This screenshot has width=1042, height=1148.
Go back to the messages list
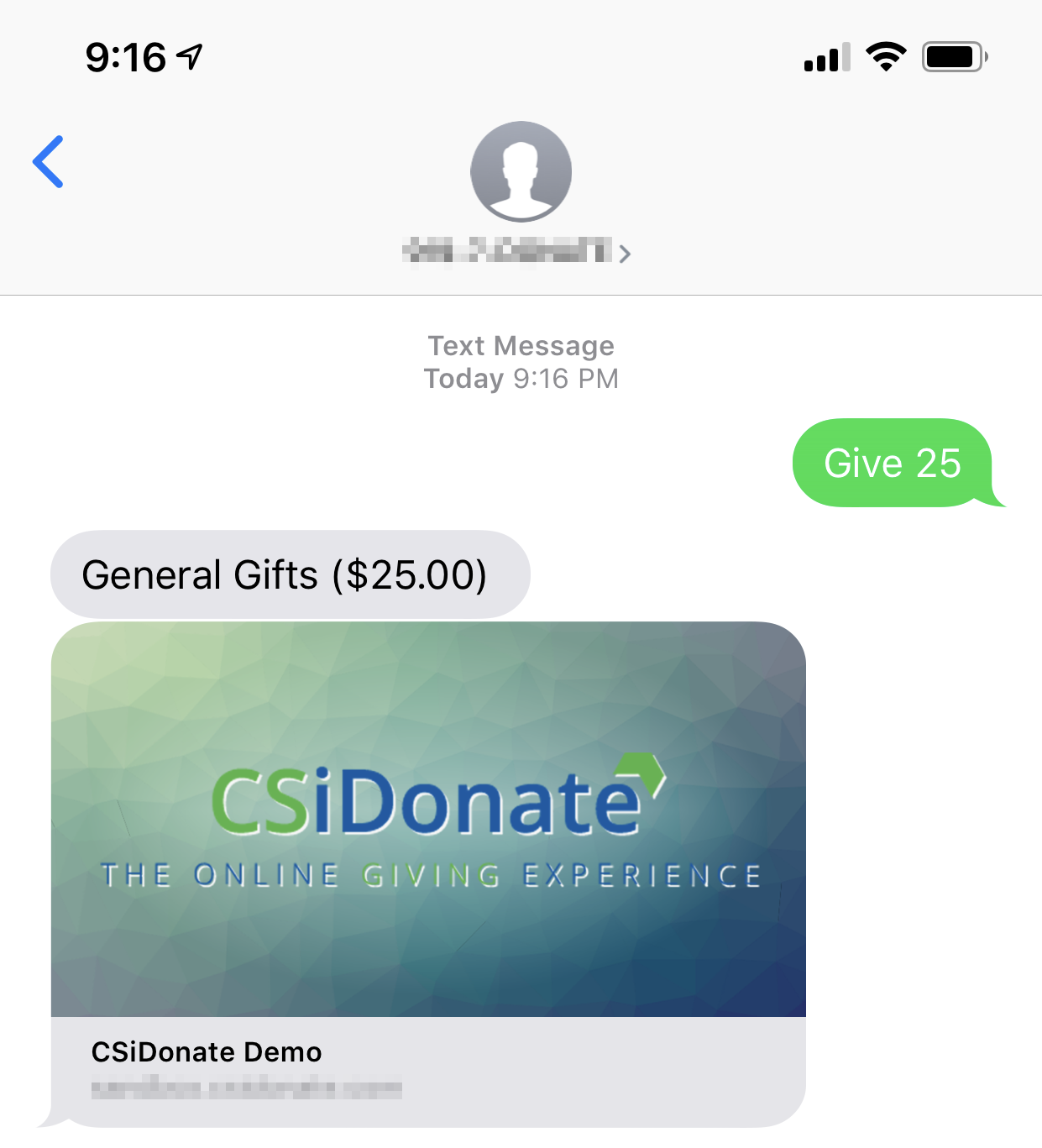(x=49, y=161)
